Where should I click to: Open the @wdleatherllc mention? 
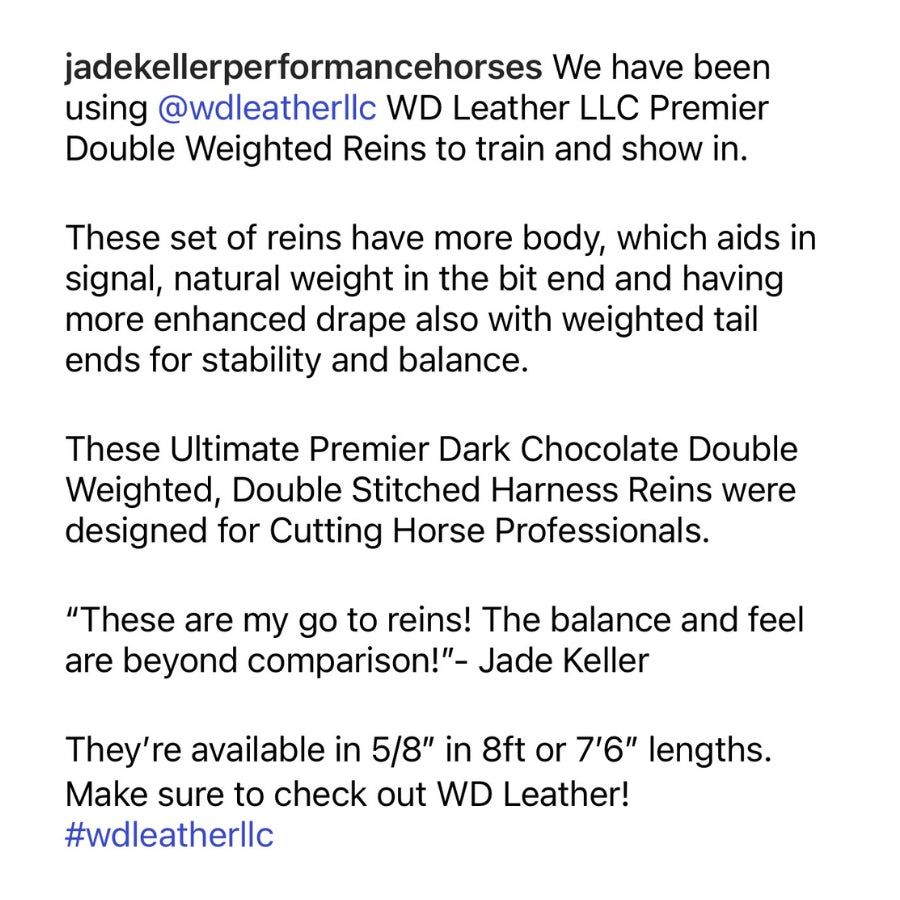pyautogui.click(x=267, y=108)
